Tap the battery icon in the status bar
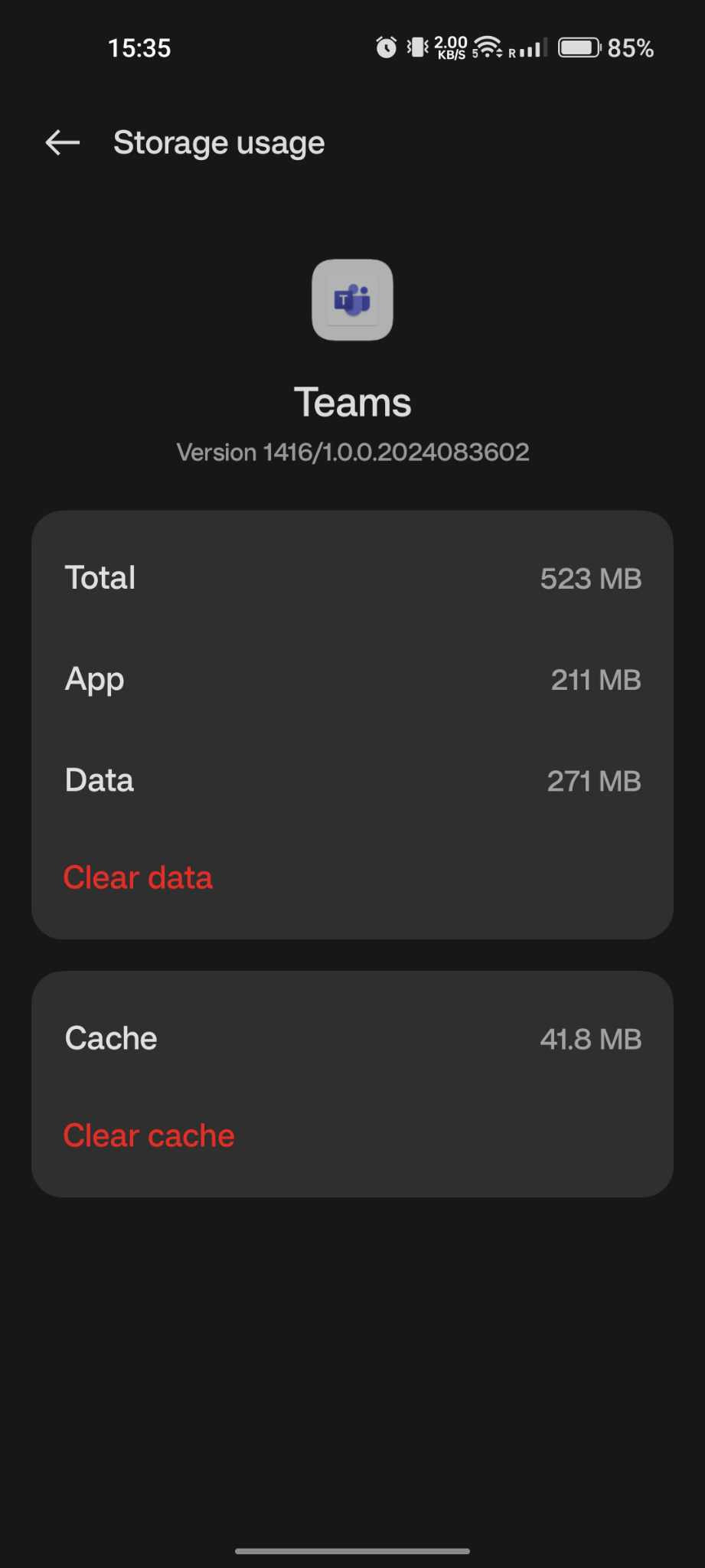Screen dimensions: 705x1568 [579, 47]
